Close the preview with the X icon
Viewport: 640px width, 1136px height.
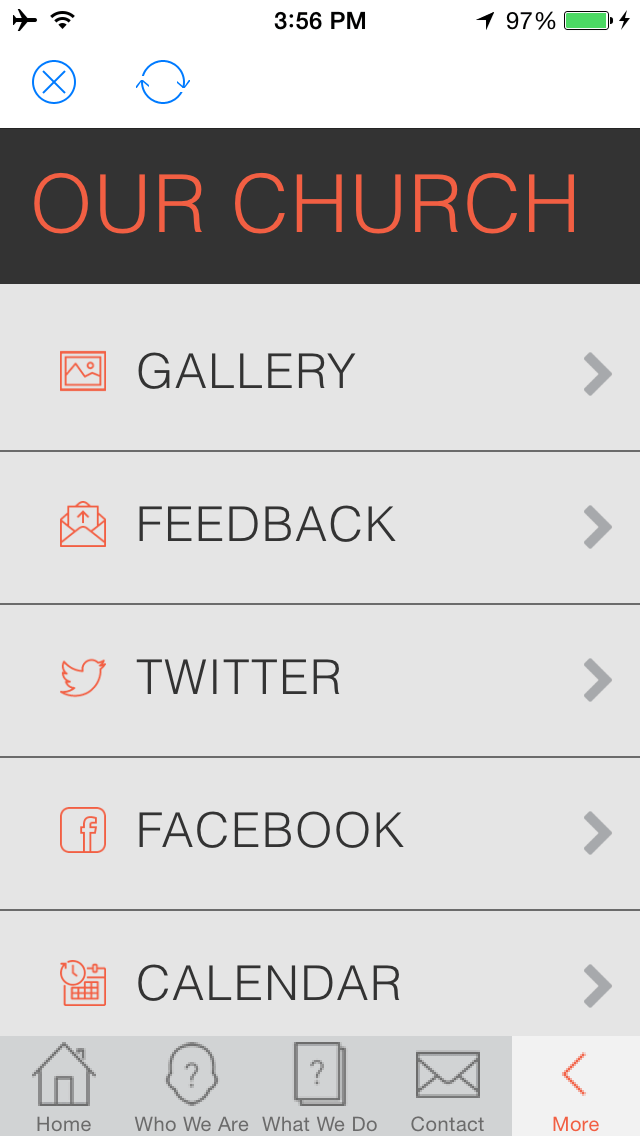(x=54, y=82)
